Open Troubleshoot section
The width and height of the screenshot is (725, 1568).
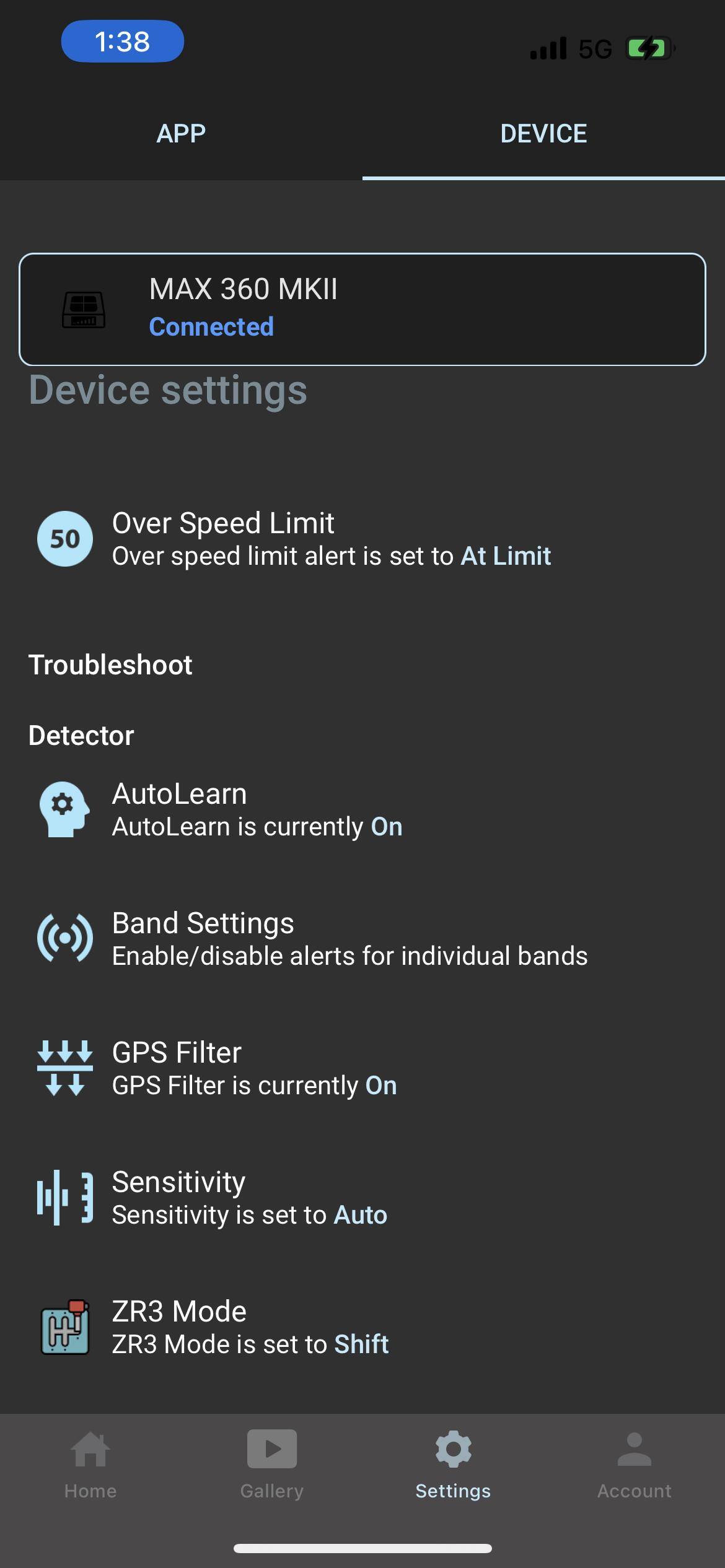pyautogui.click(x=110, y=665)
